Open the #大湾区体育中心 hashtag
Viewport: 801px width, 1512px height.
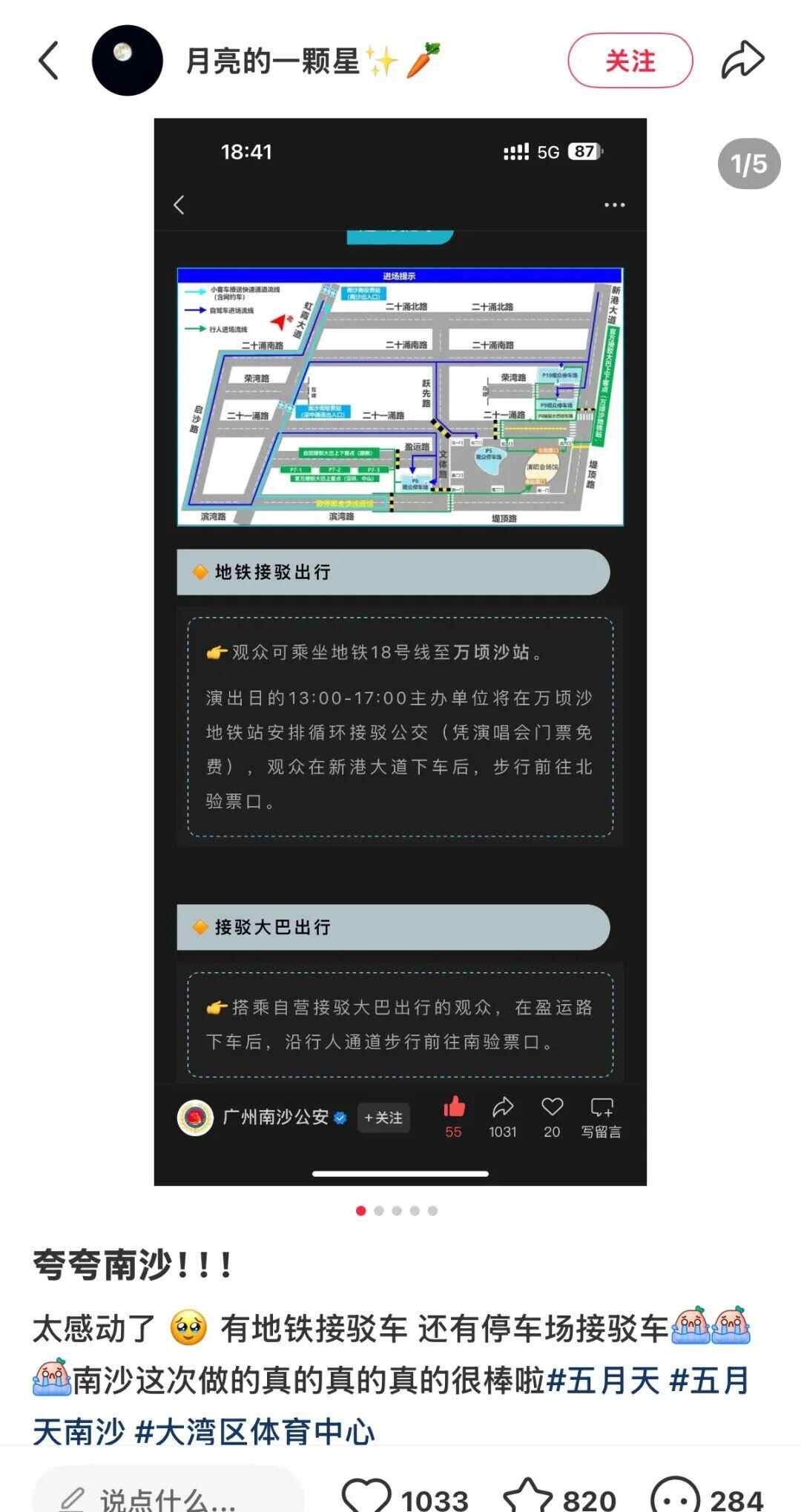254,1431
